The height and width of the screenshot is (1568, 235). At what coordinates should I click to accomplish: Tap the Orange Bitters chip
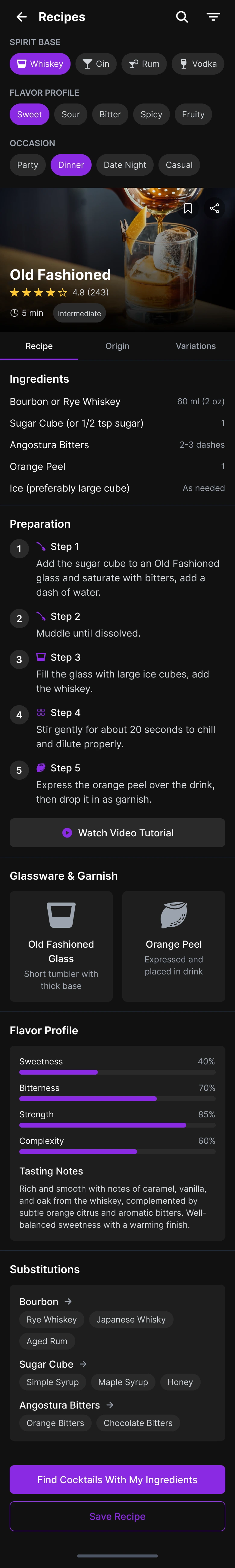[55, 1423]
